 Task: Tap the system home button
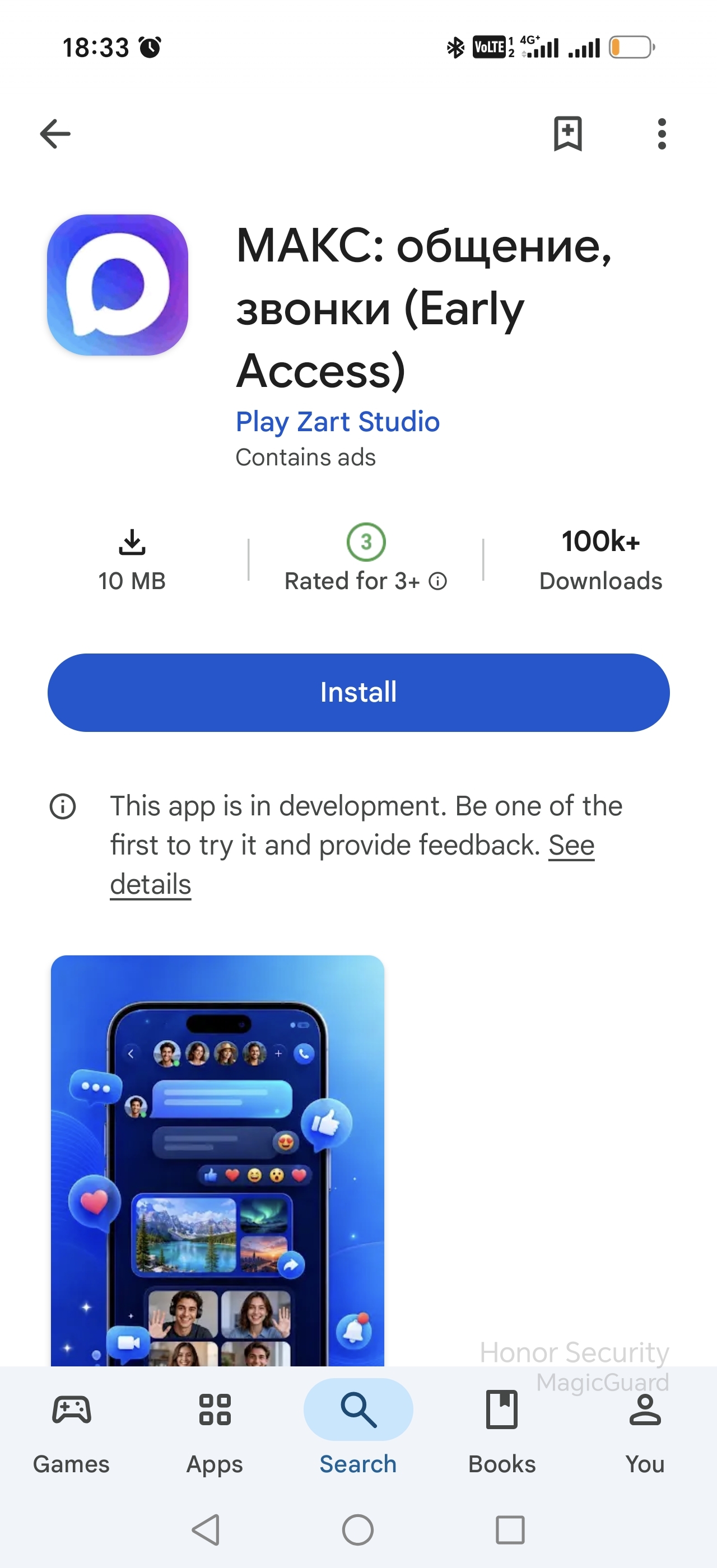pyautogui.click(x=358, y=1530)
